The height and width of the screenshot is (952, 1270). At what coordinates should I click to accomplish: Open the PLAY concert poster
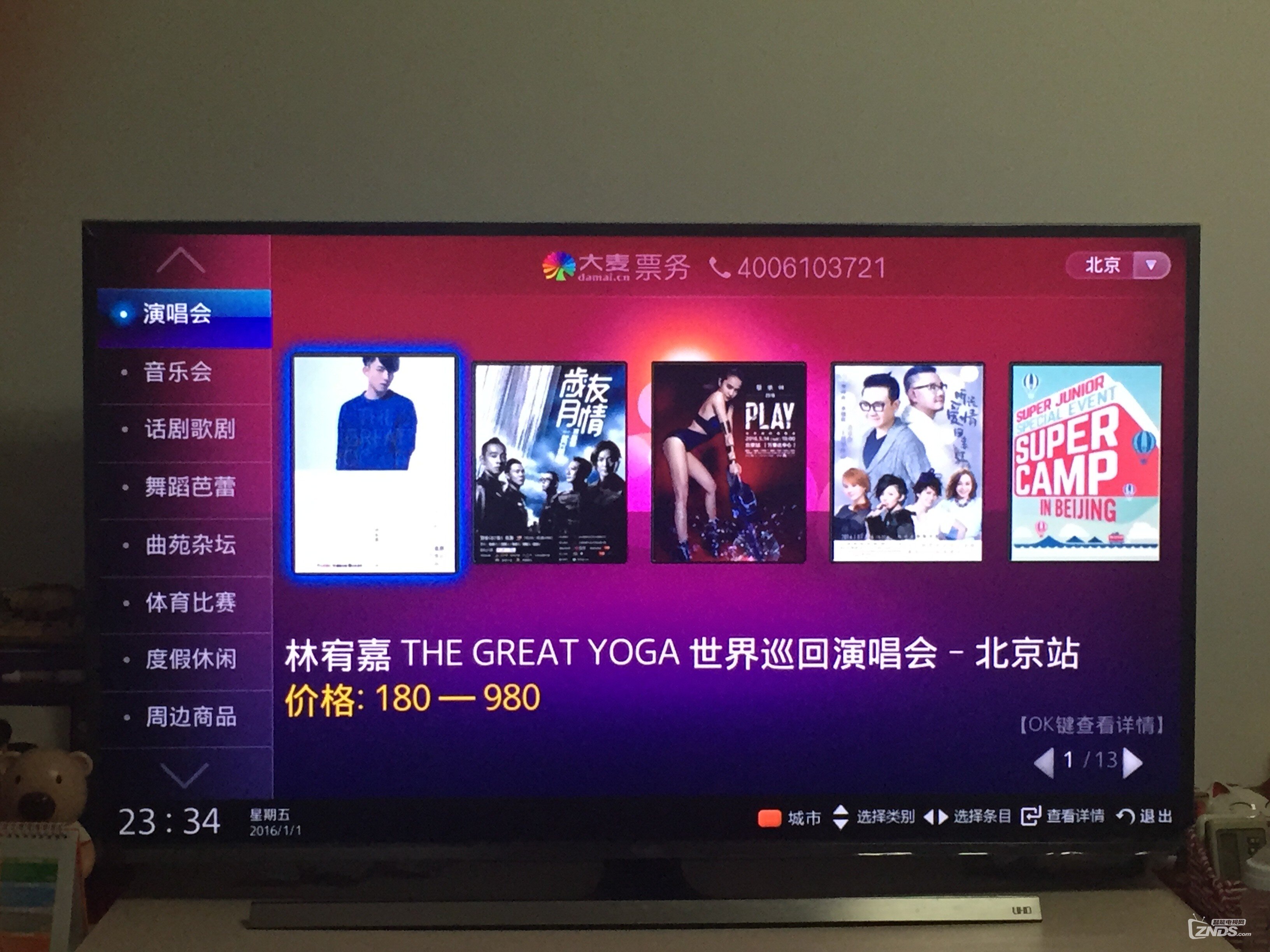click(x=729, y=462)
